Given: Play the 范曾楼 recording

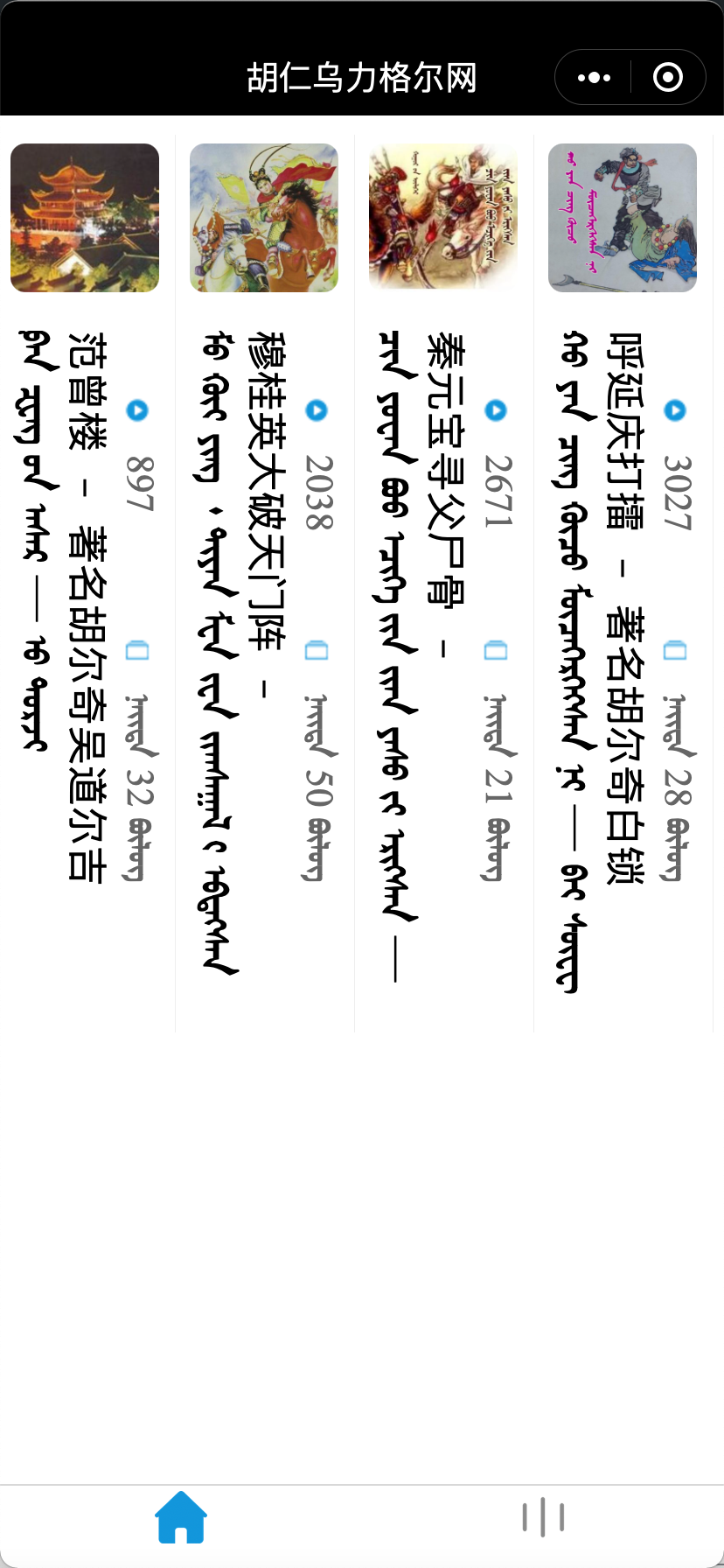Looking at the screenshot, I should pos(136,409).
